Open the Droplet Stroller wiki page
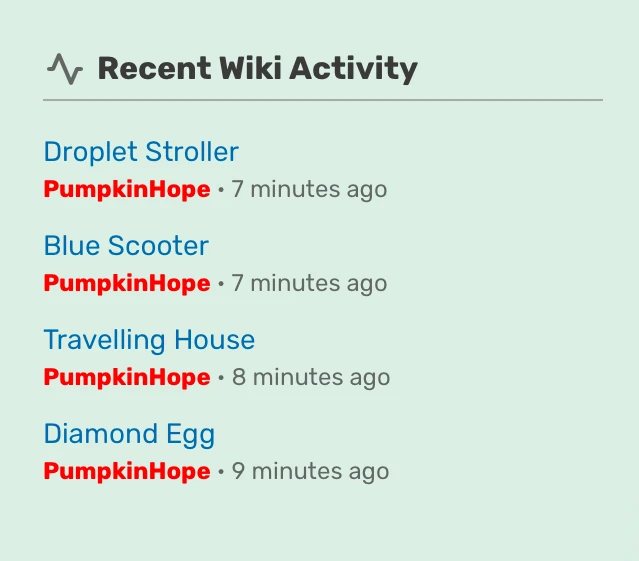 pyautogui.click(x=141, y=152)
